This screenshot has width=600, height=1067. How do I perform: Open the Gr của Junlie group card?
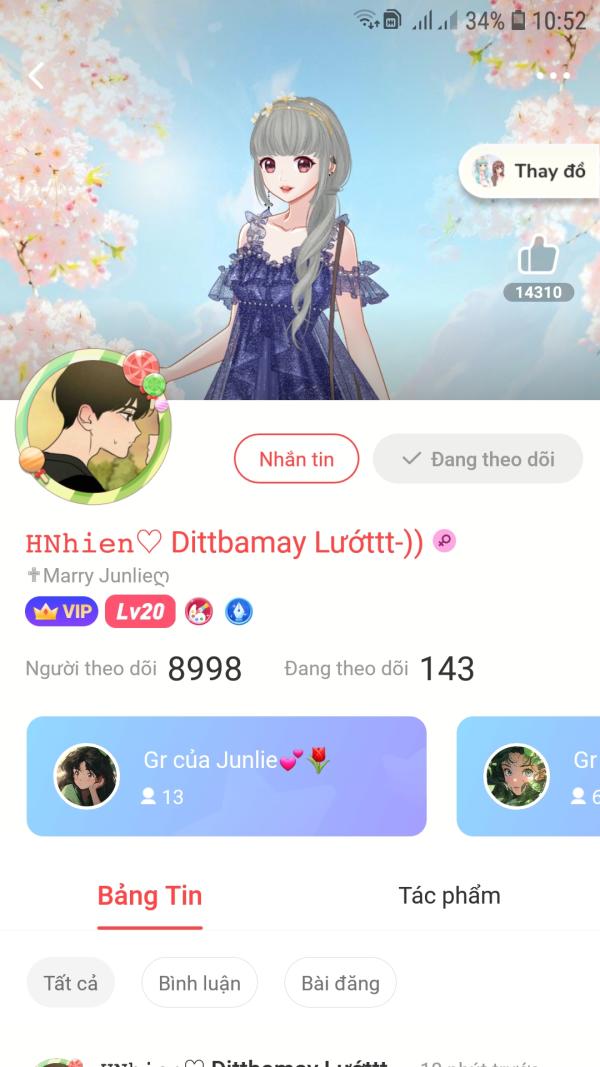pyautogui.click(x=227, y=776)
